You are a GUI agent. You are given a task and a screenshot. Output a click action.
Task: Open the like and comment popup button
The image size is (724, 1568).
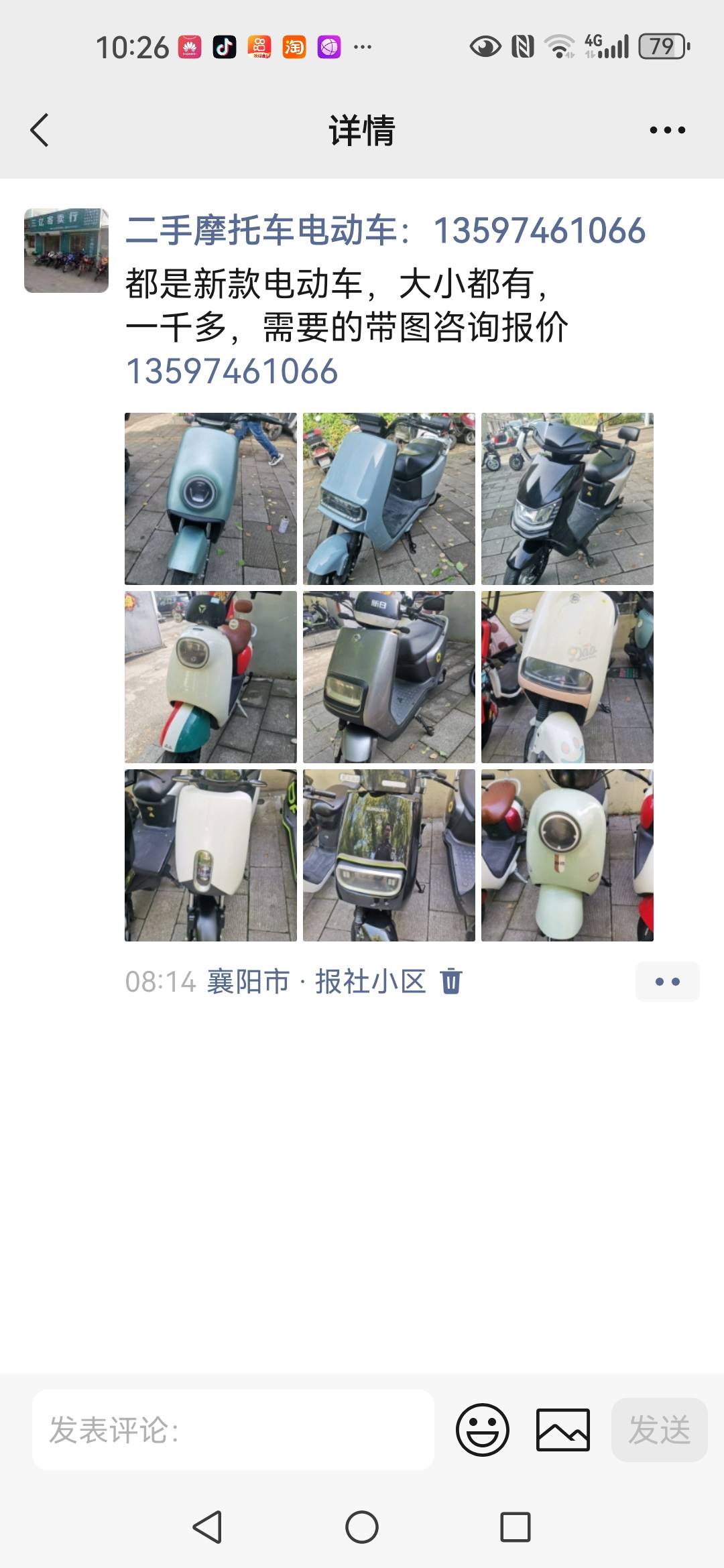[x=667, y=982]
